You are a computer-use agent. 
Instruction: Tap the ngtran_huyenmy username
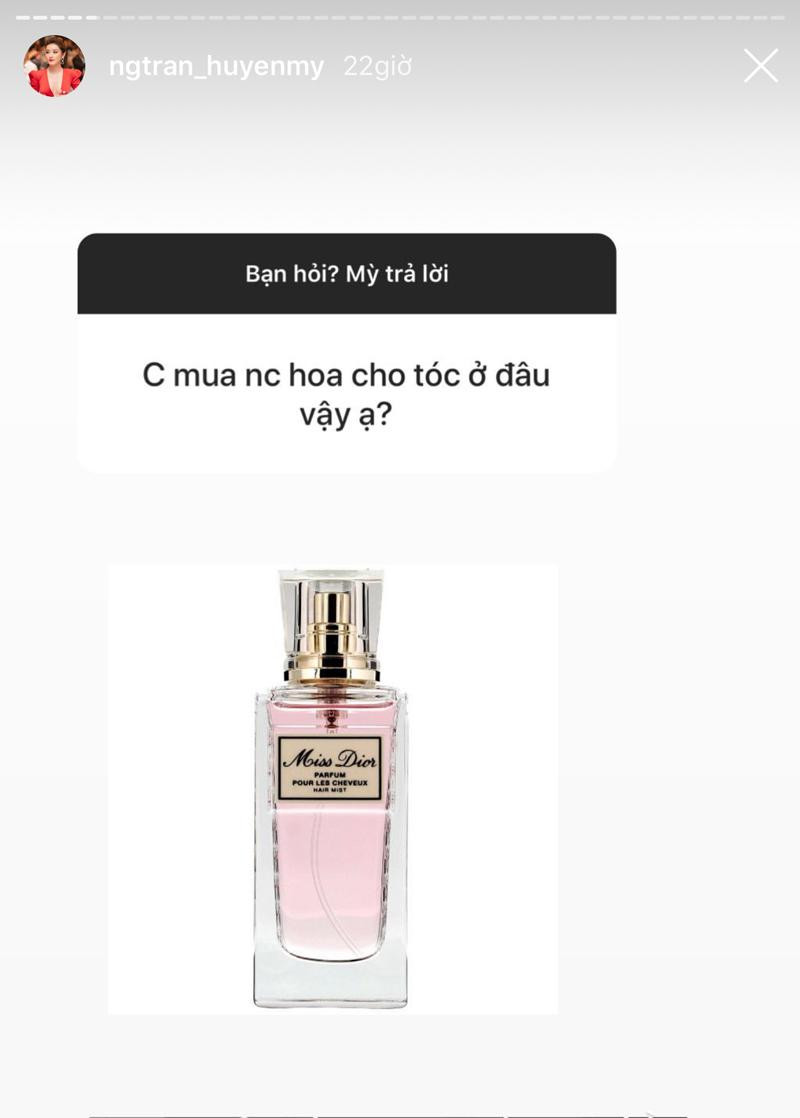216,67
